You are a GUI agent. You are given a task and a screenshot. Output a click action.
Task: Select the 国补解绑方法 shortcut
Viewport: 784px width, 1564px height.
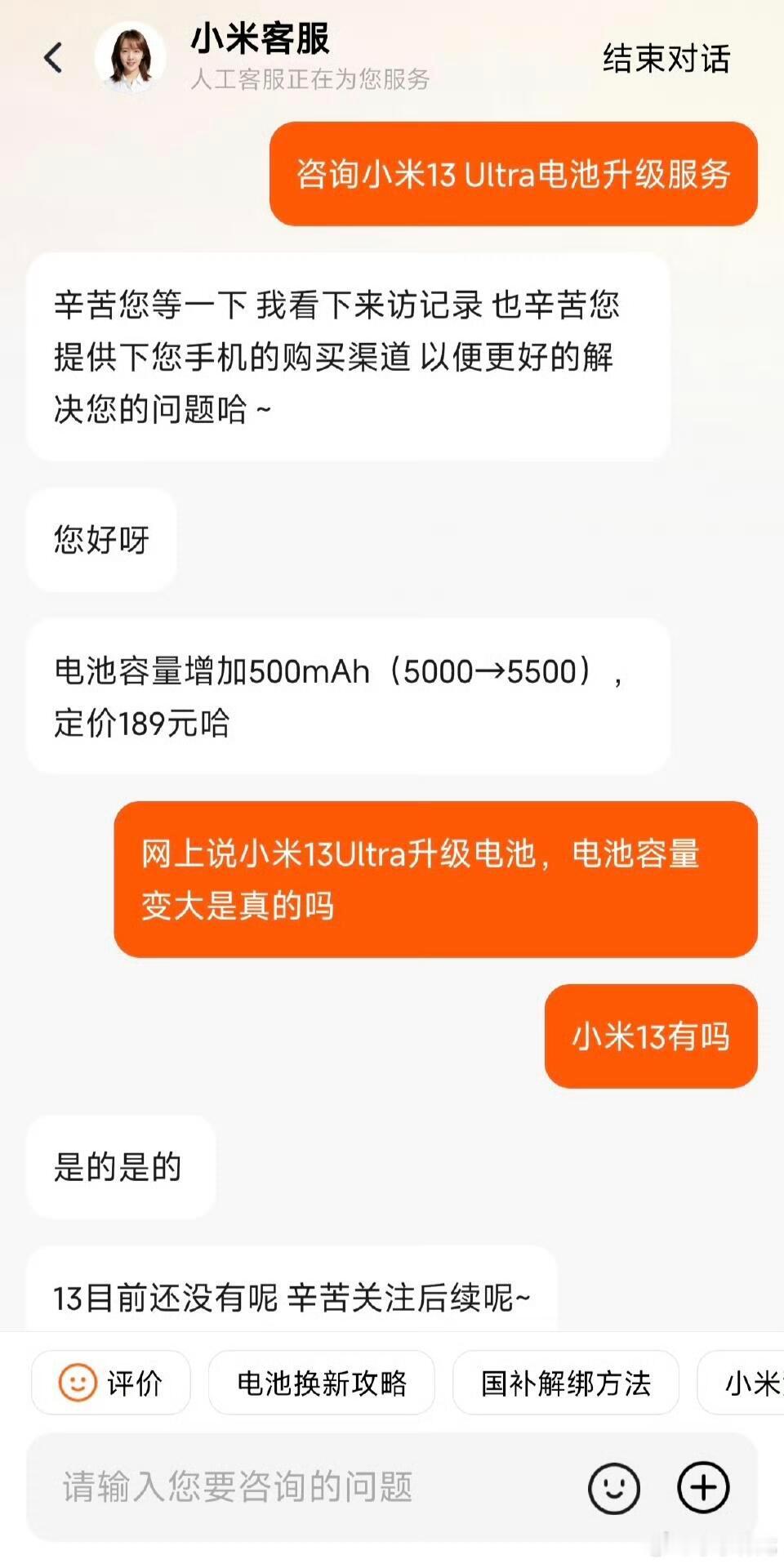click(566, 1383)
